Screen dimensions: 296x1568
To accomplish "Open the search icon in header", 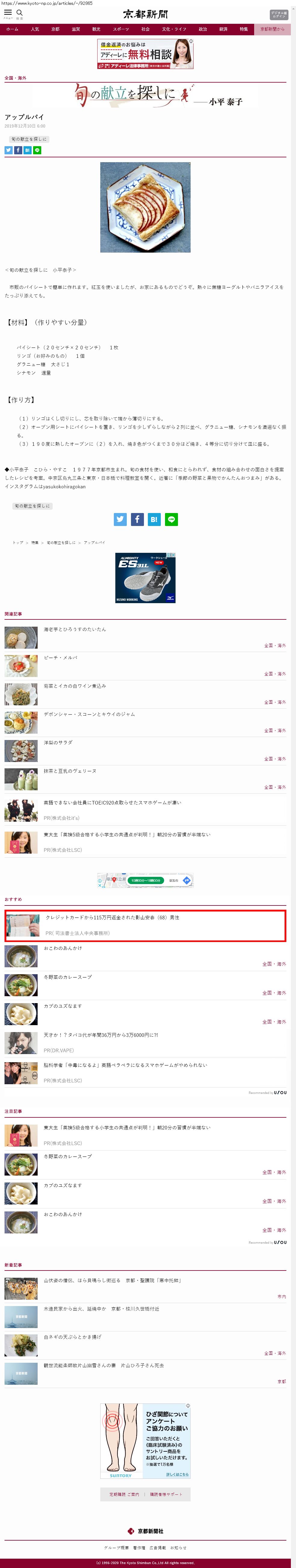I will click(20, 13).
